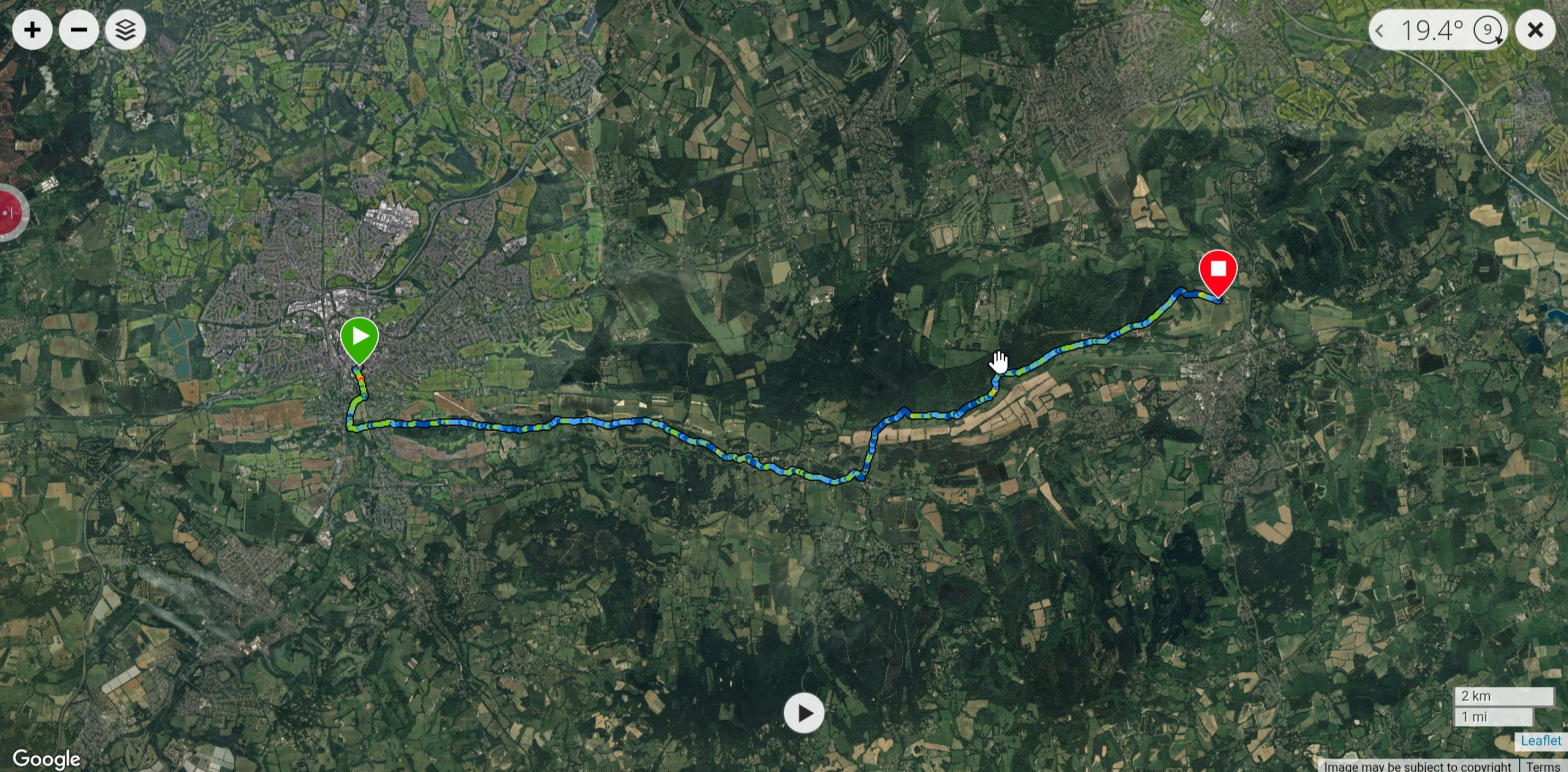
Task: Close the full-screen map view
Action: coord(1535,30)
